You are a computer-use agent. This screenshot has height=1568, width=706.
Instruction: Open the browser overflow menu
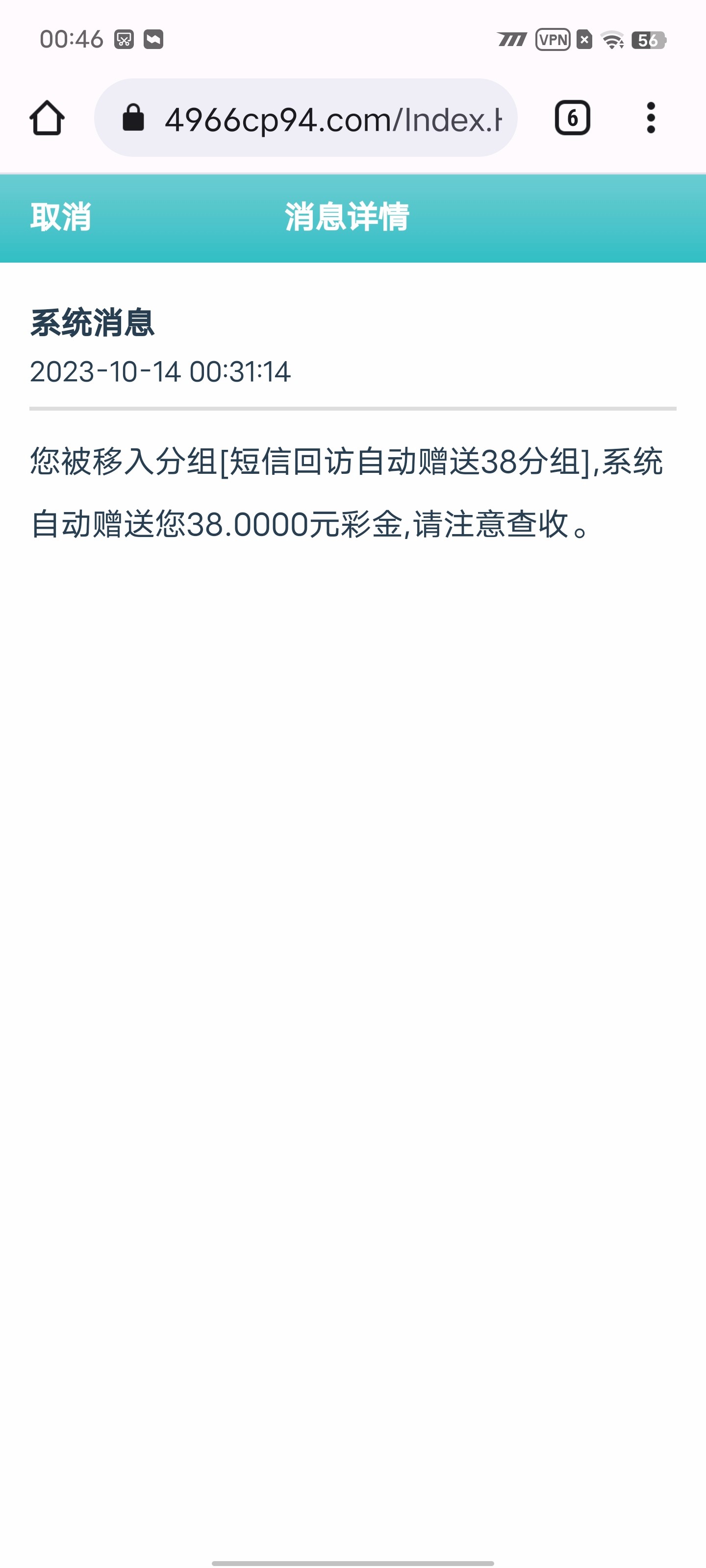tap(651, 118)
